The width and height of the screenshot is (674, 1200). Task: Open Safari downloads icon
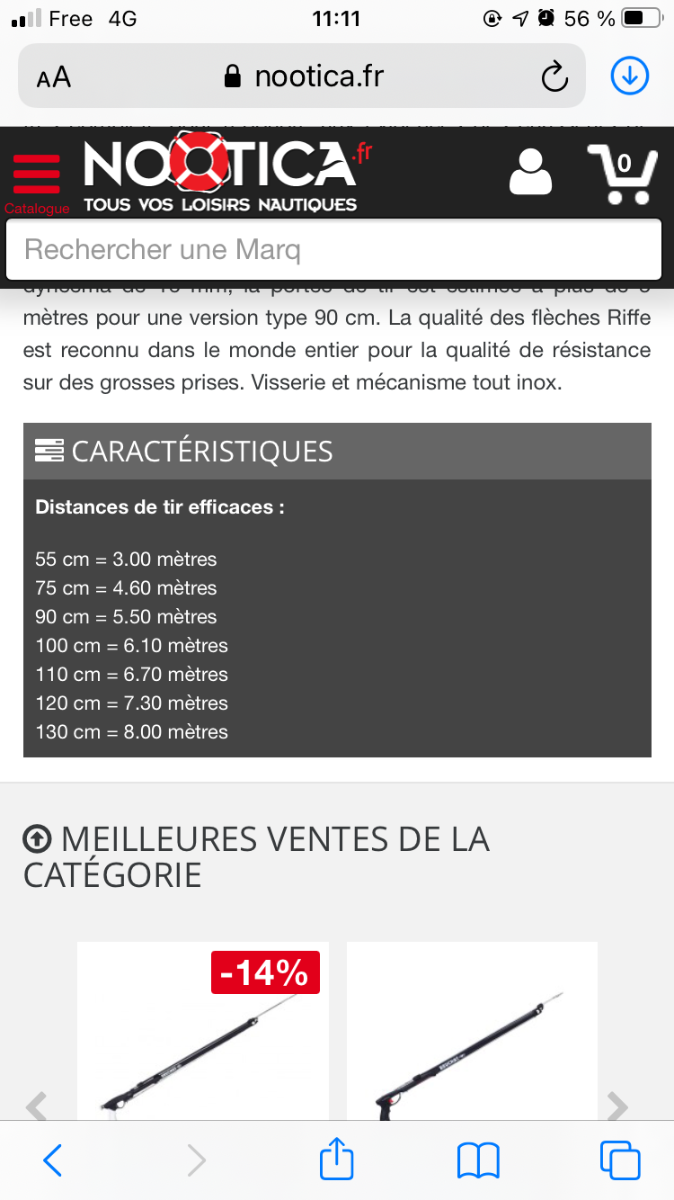(630, 76)
